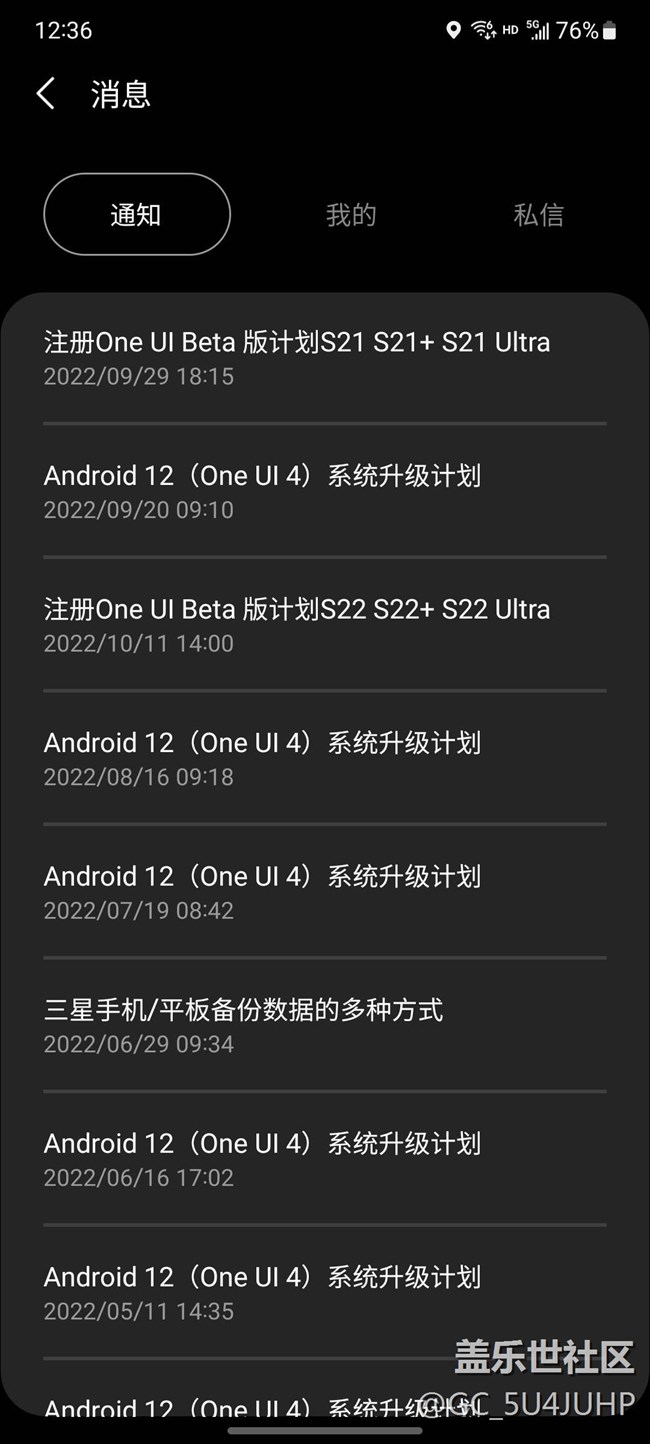The width and height of the screenshot is (650, 1444).
Task: Switch to the 私信 tab
Action: (x=538, y=214)
